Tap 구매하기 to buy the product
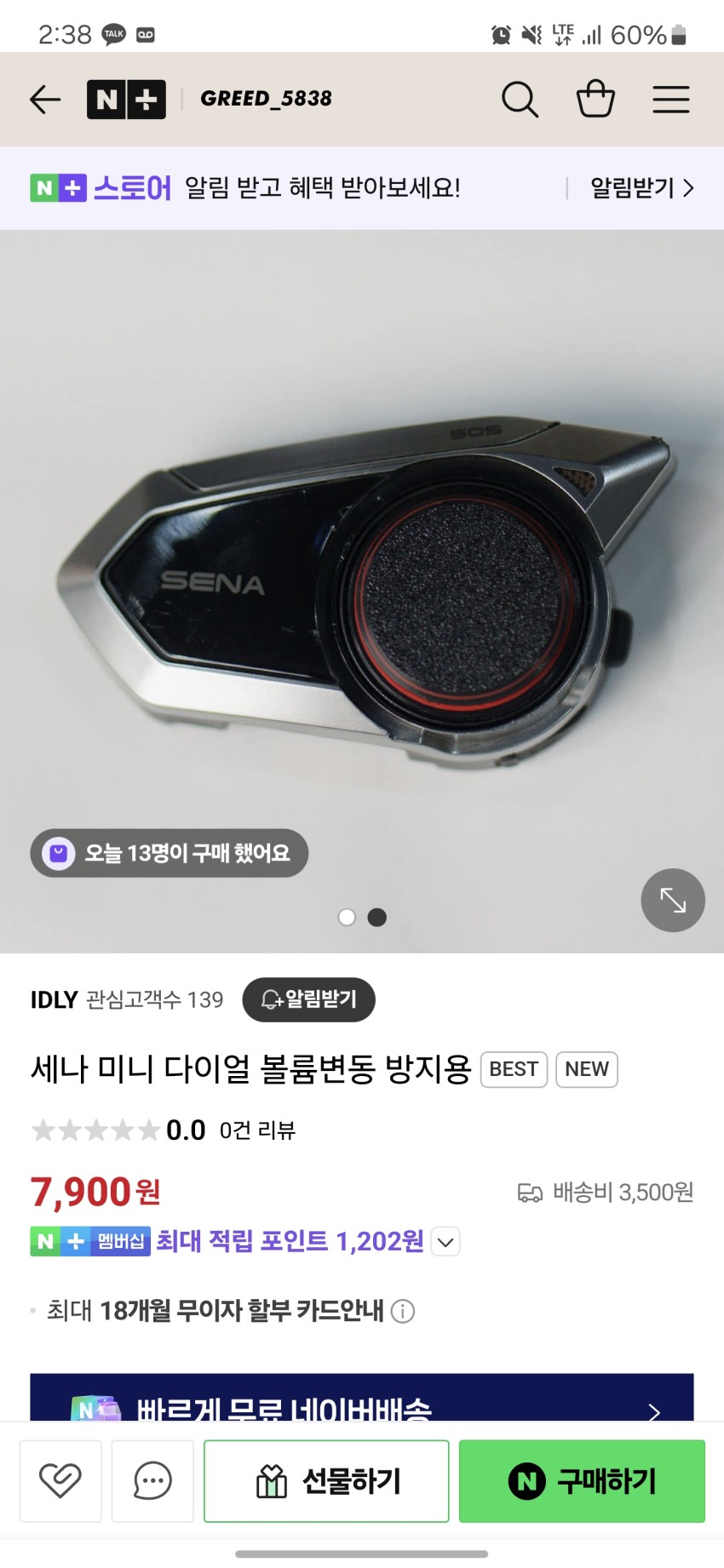The height and width of the screenshot is (1568, 724). [582, 1481]
